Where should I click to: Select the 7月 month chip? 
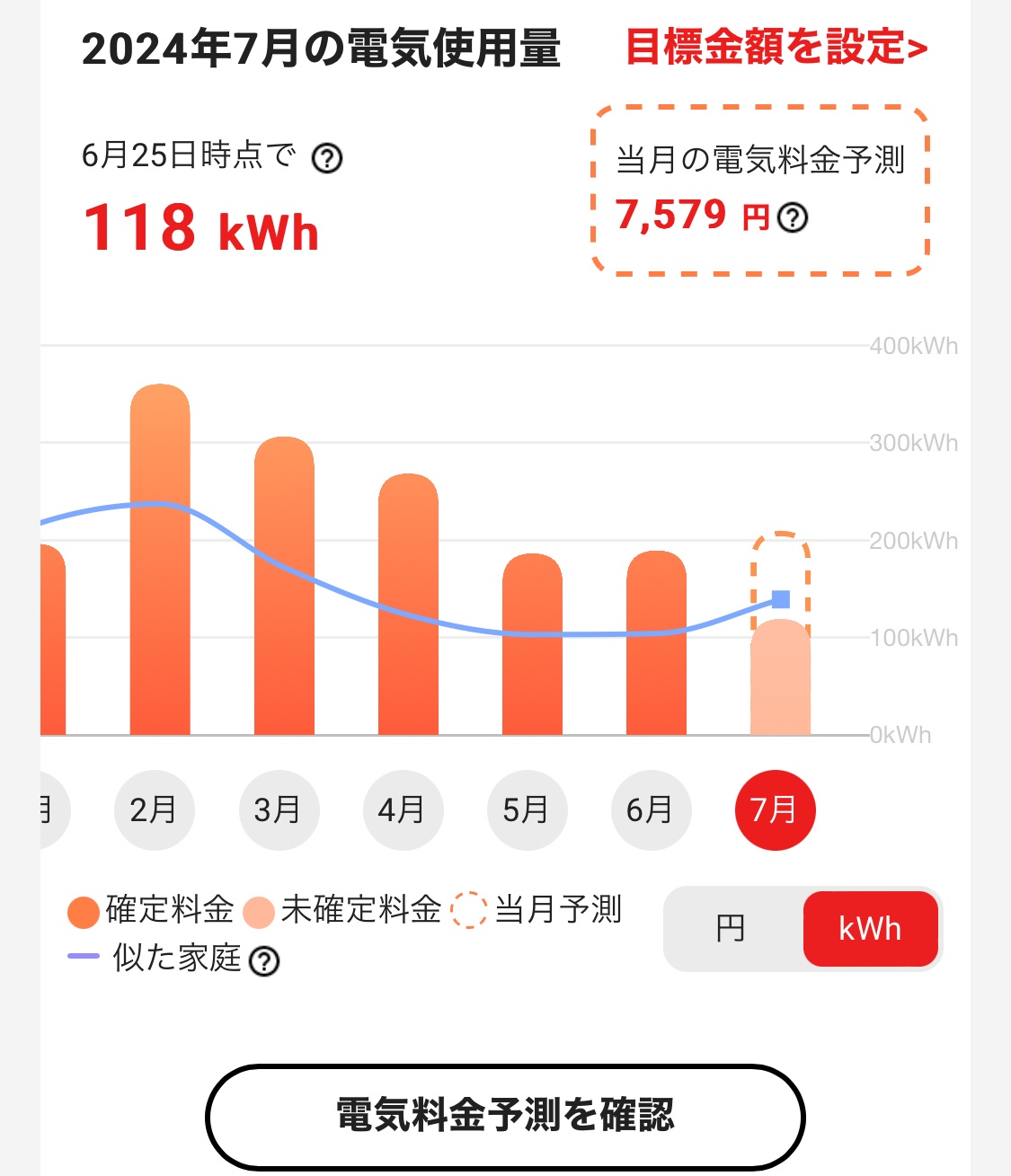[x=774, y=809]
